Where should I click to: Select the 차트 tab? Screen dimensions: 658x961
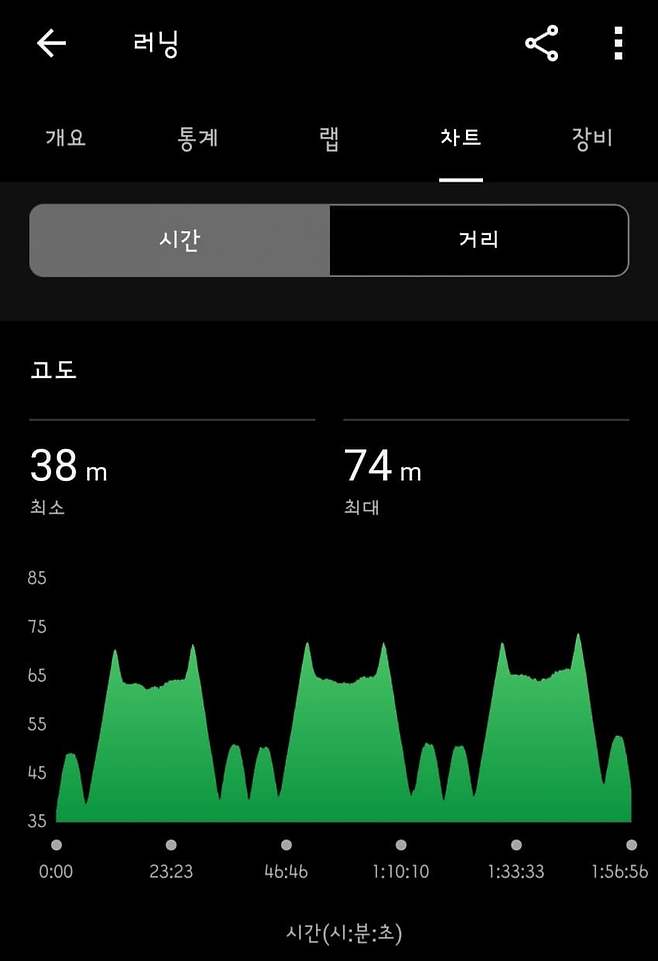pos(461,138)
